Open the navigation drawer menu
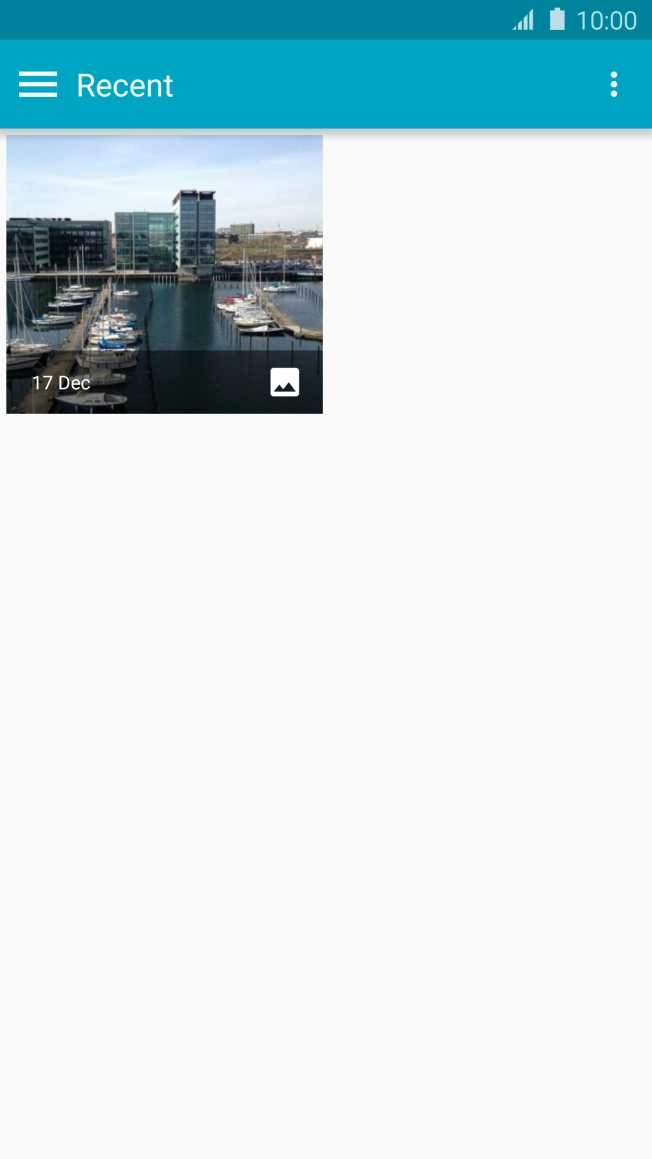 (38, 85)
